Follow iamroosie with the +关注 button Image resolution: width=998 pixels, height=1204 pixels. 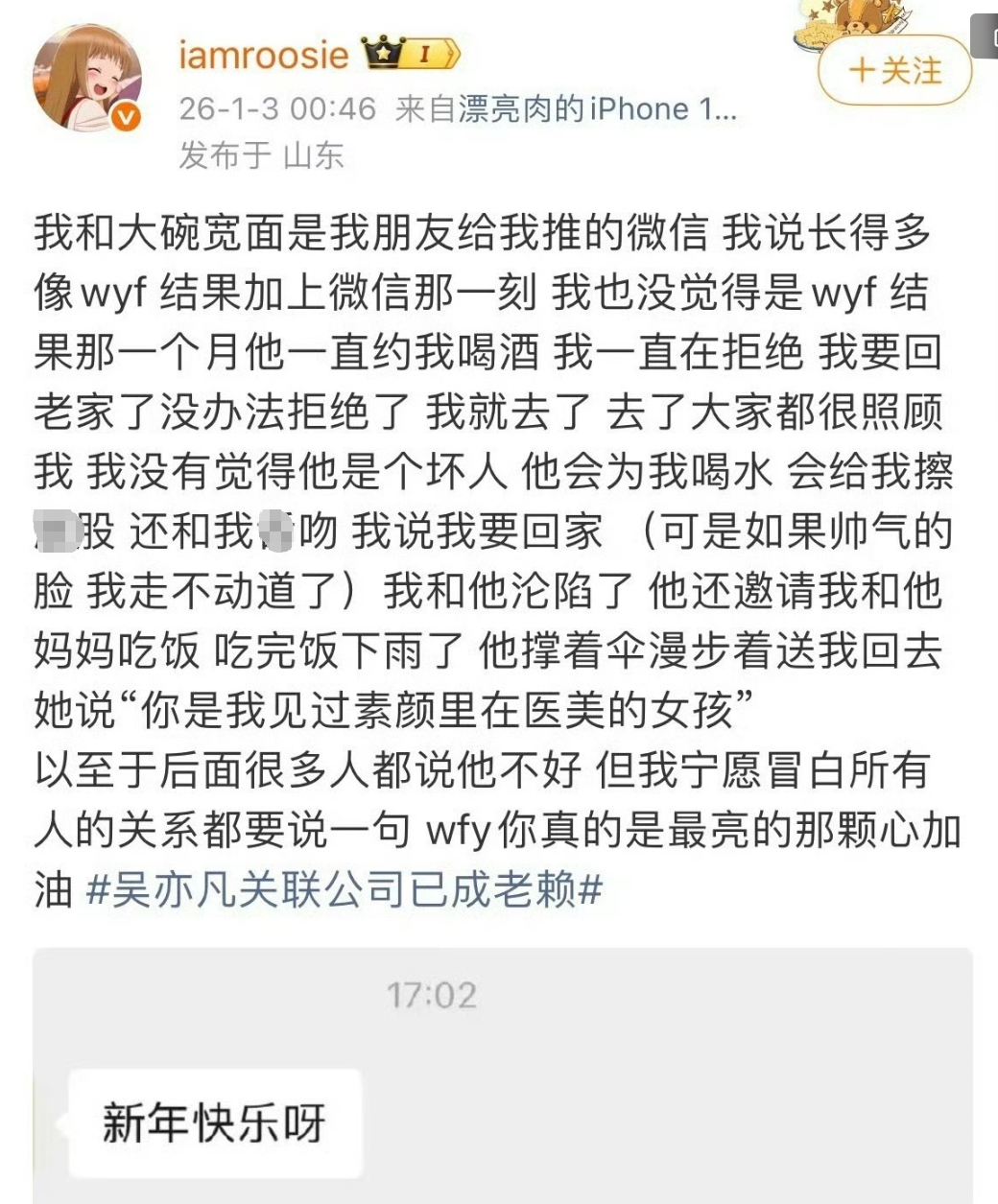click(894, 71)
